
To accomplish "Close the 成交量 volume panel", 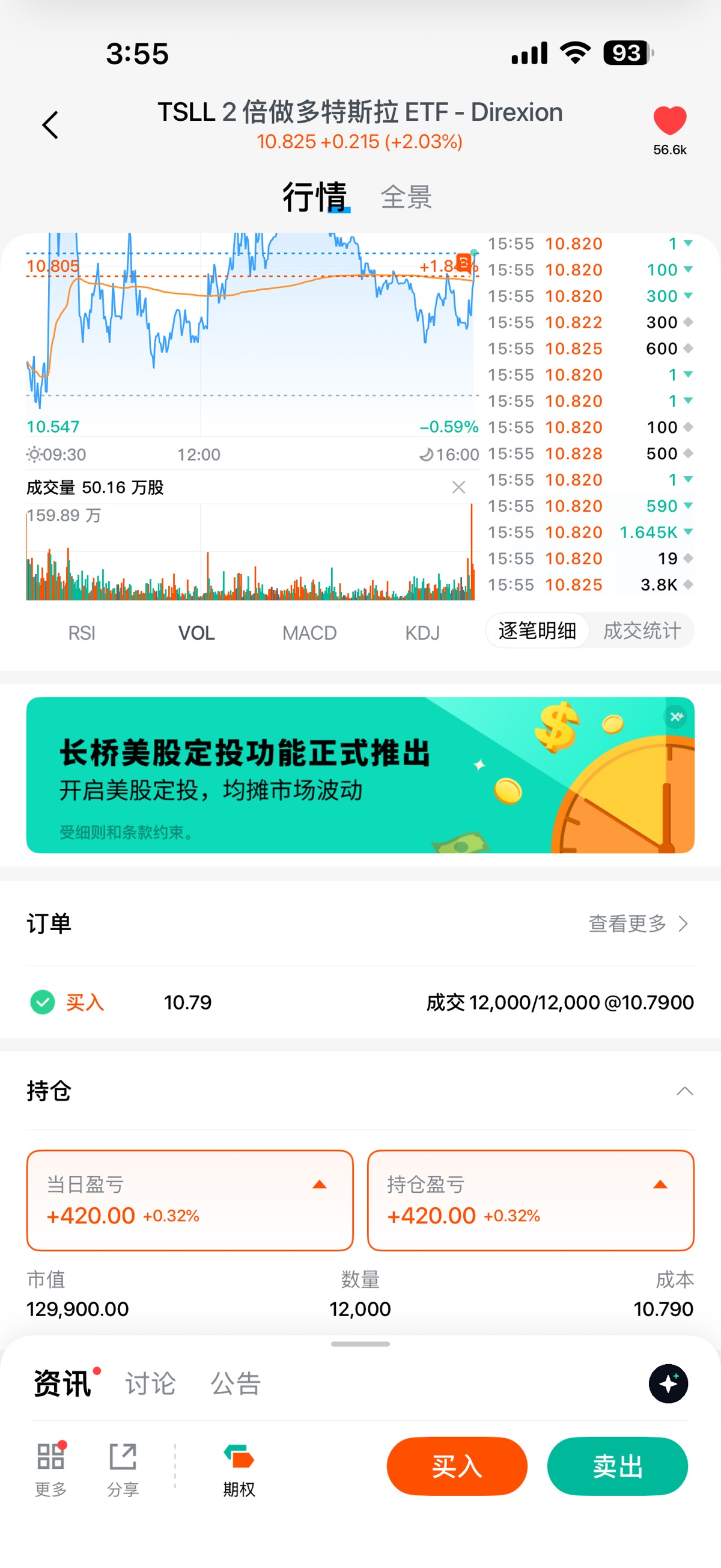I will [459, 487].
